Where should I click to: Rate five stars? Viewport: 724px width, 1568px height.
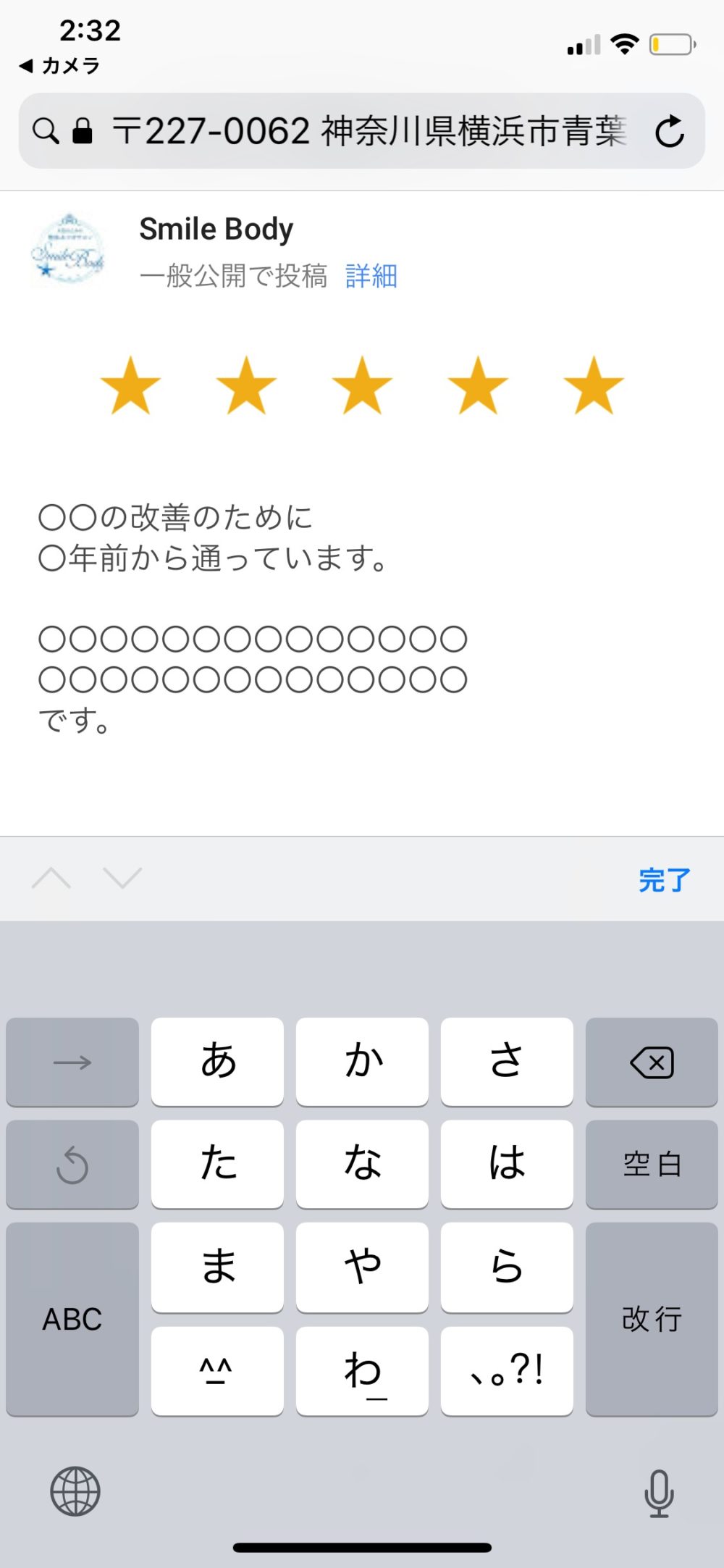(594, 386)
